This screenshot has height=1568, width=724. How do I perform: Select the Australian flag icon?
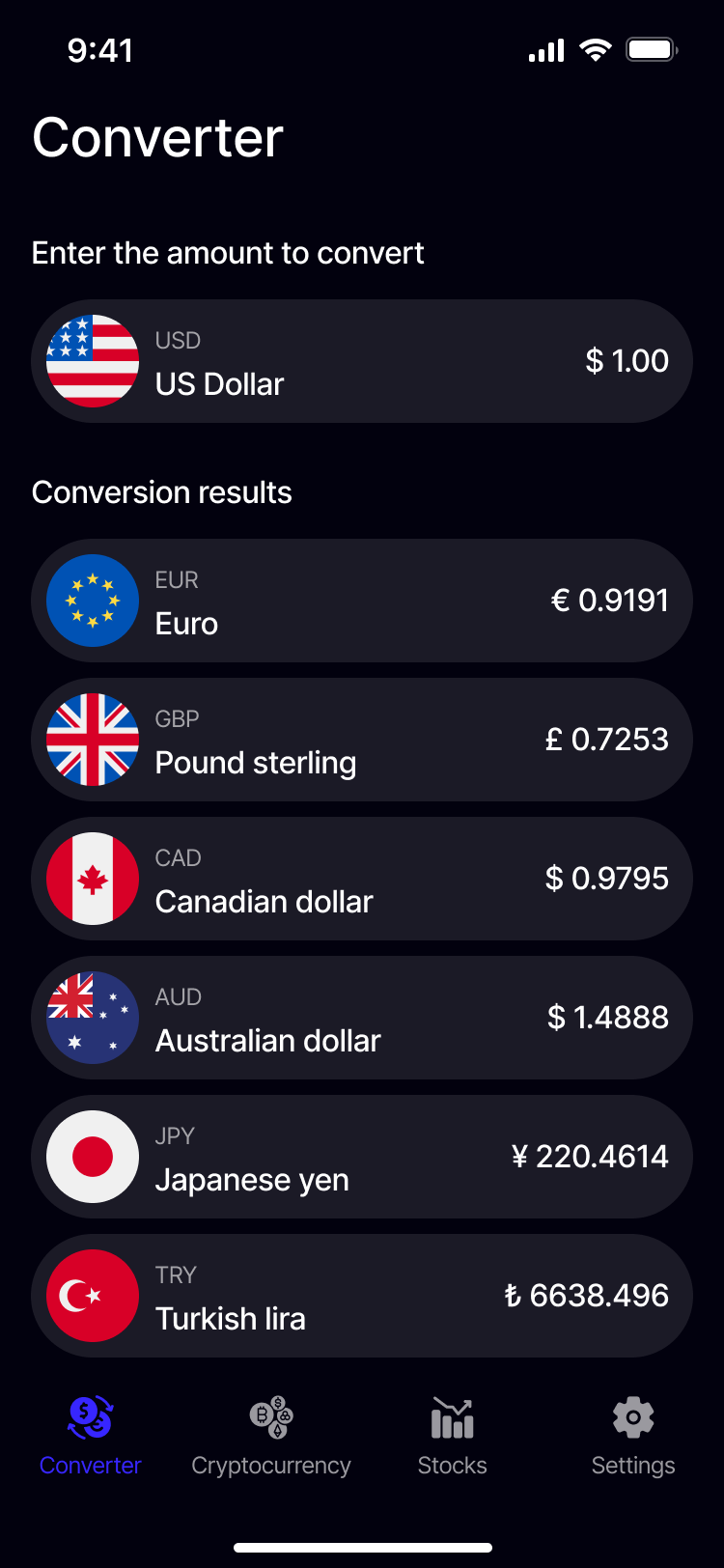(x=92, y=1017)
